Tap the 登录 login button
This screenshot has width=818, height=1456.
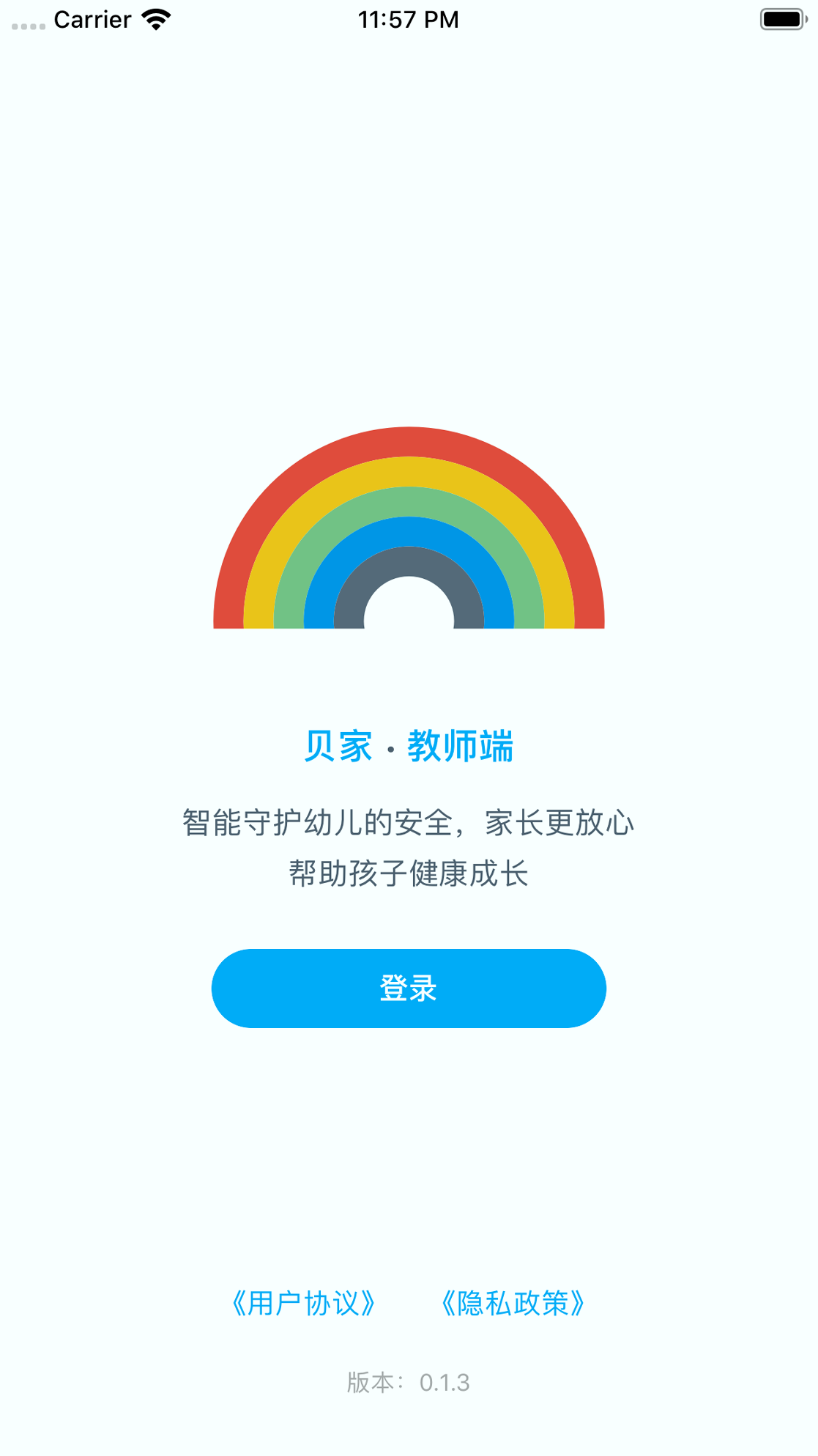pos(409,988)
